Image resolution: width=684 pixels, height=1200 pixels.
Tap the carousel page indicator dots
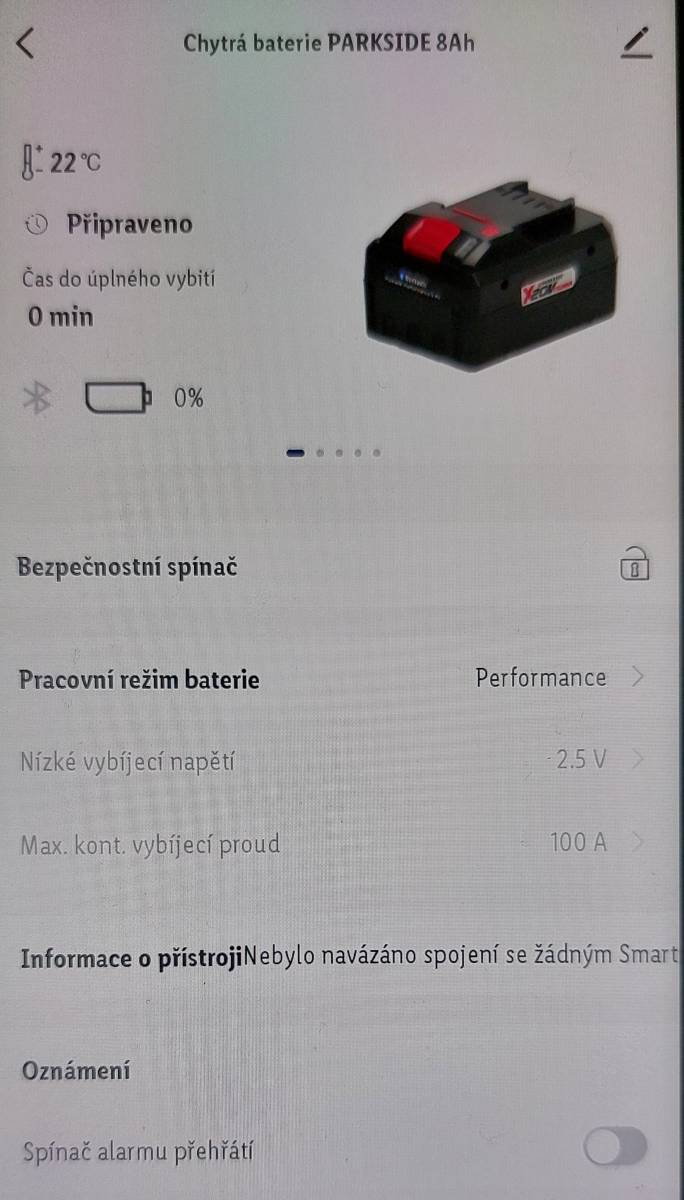[334, 452]
